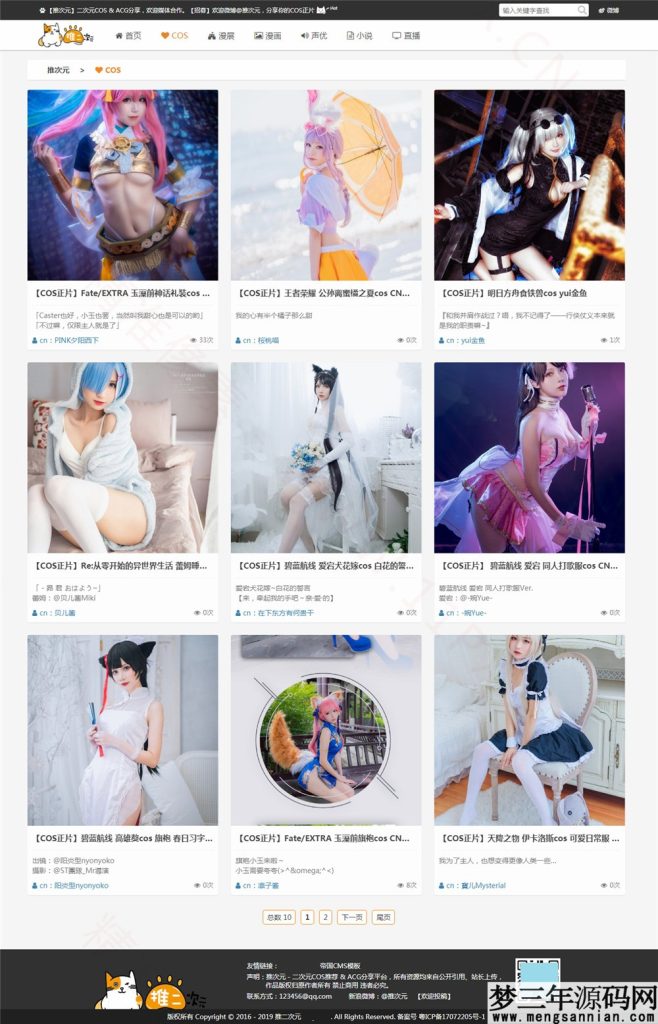Open the 微博 link in the top bar
658x1024 pixels.
[x=609, y=10]
